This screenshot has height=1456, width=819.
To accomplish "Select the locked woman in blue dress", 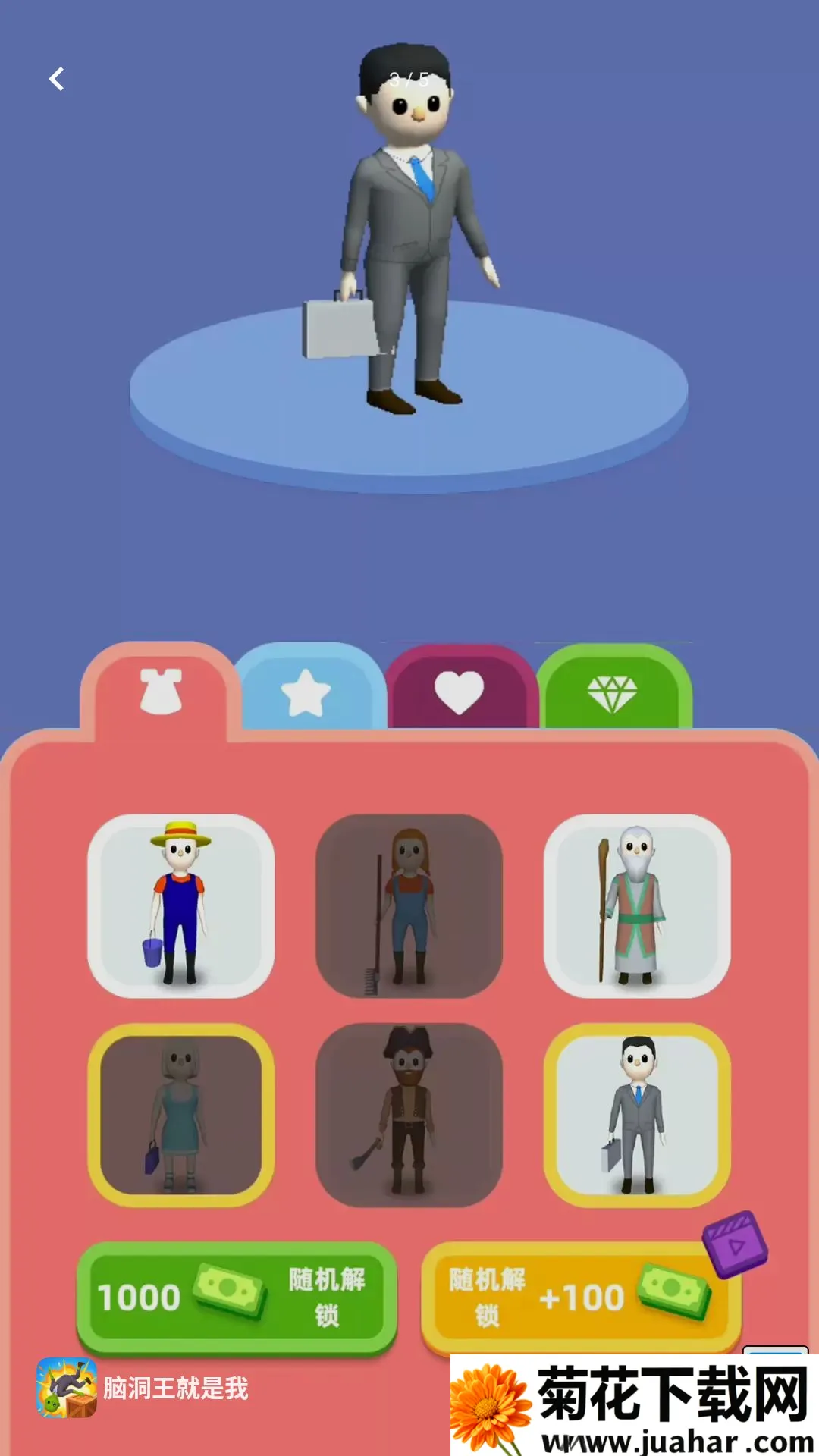I will click(181, 1116).
